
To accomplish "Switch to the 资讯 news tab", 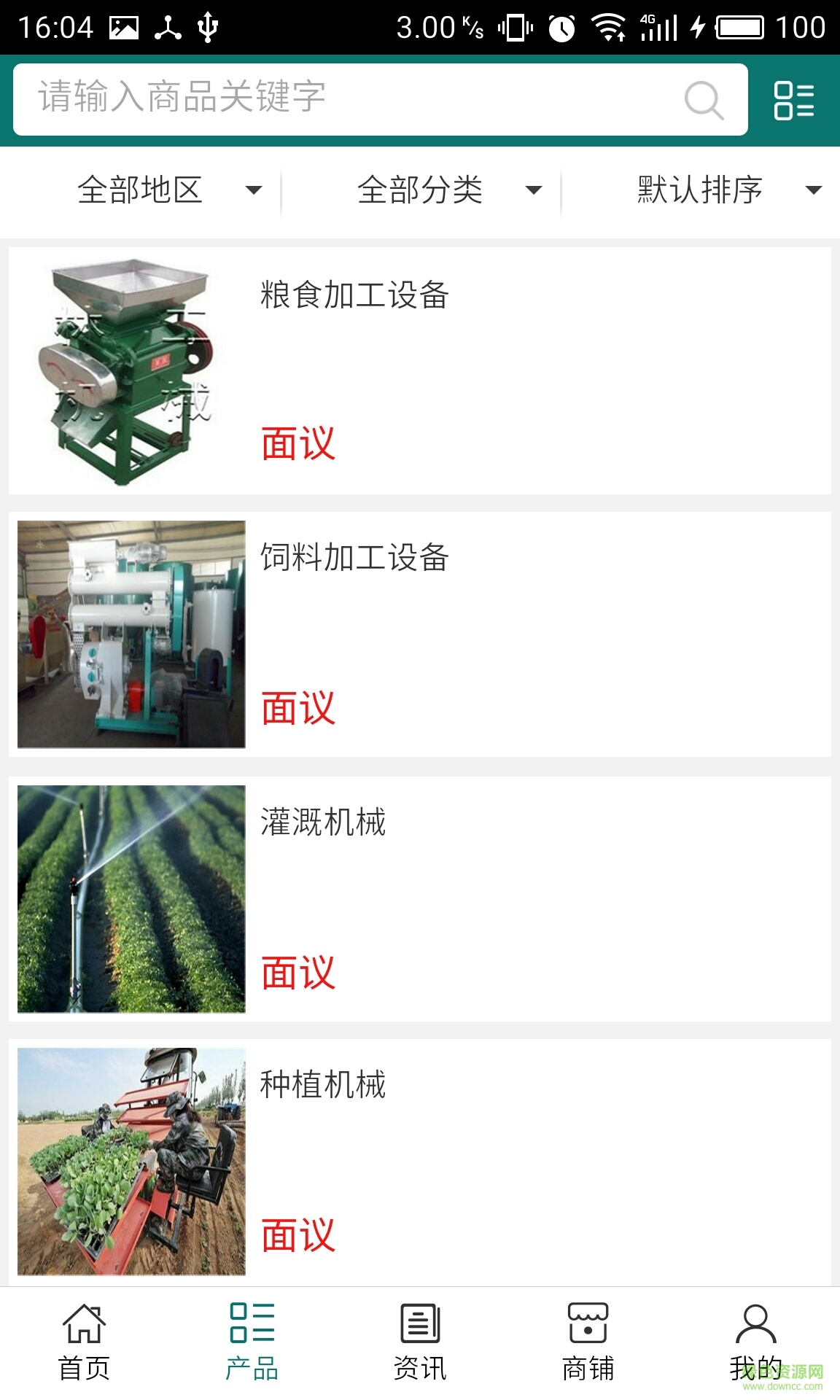I will coord(420,1342).
